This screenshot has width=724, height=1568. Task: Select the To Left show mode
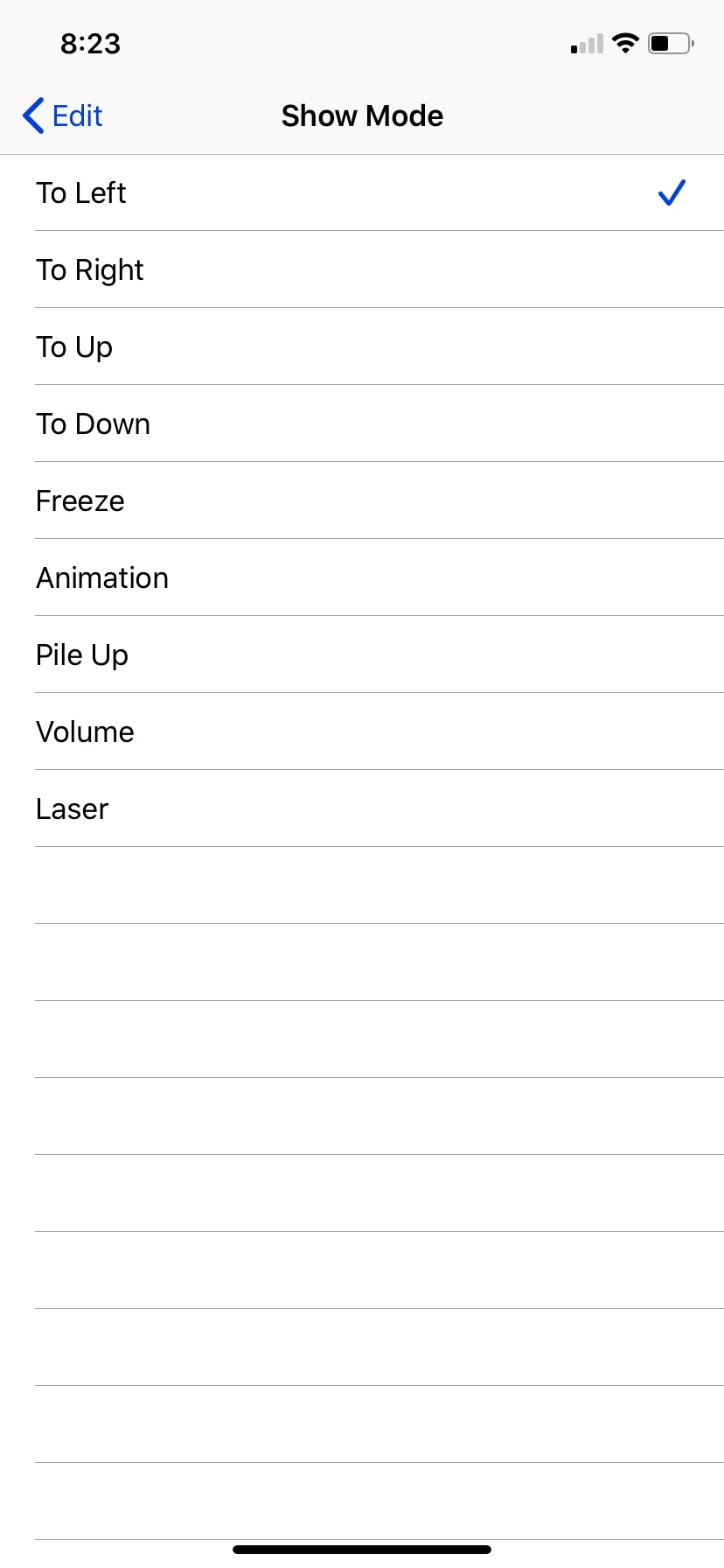point(362,192)
